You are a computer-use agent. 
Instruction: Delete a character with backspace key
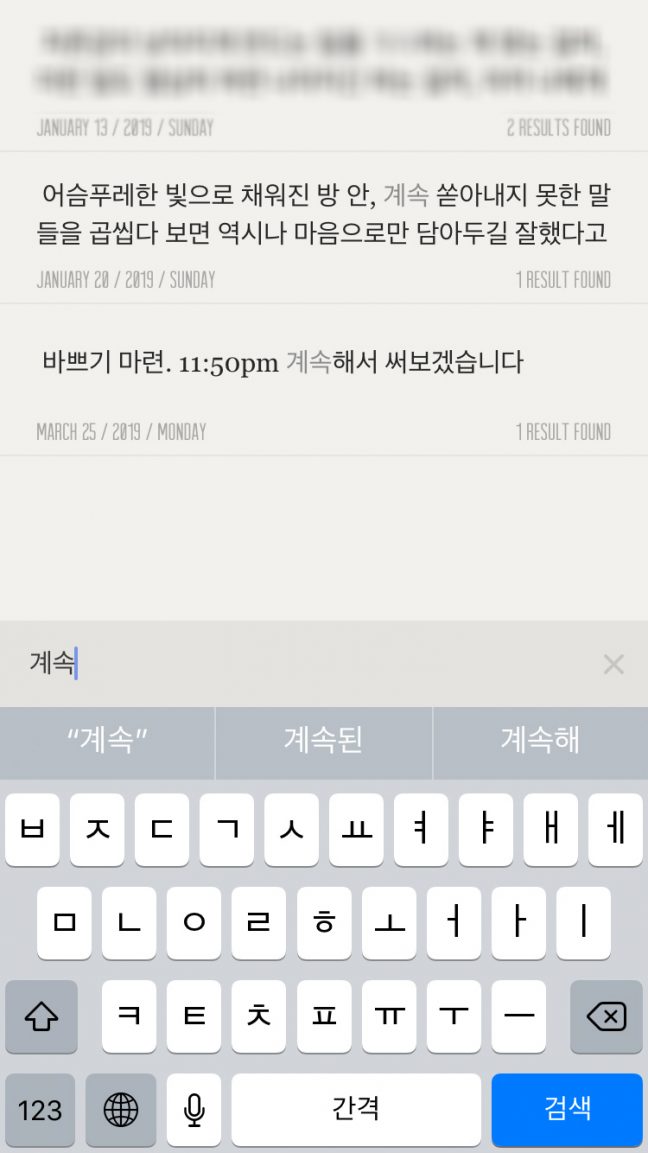(606, 1017)
